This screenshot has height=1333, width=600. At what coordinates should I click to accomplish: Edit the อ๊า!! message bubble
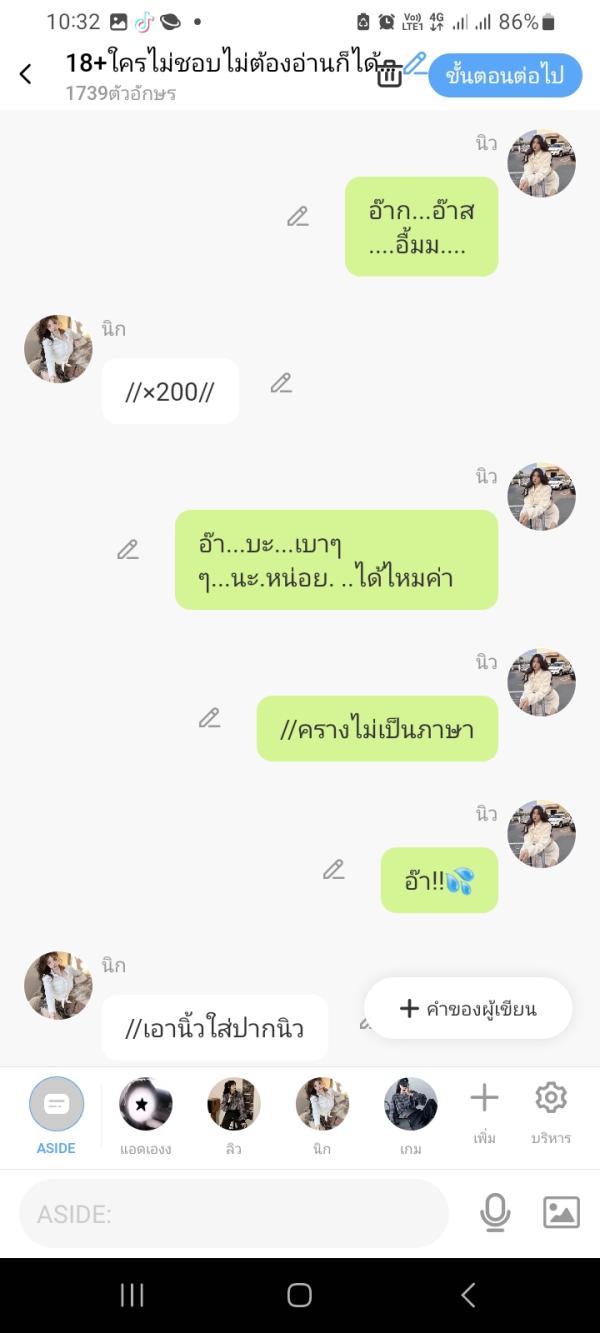[x=333, y=870]
